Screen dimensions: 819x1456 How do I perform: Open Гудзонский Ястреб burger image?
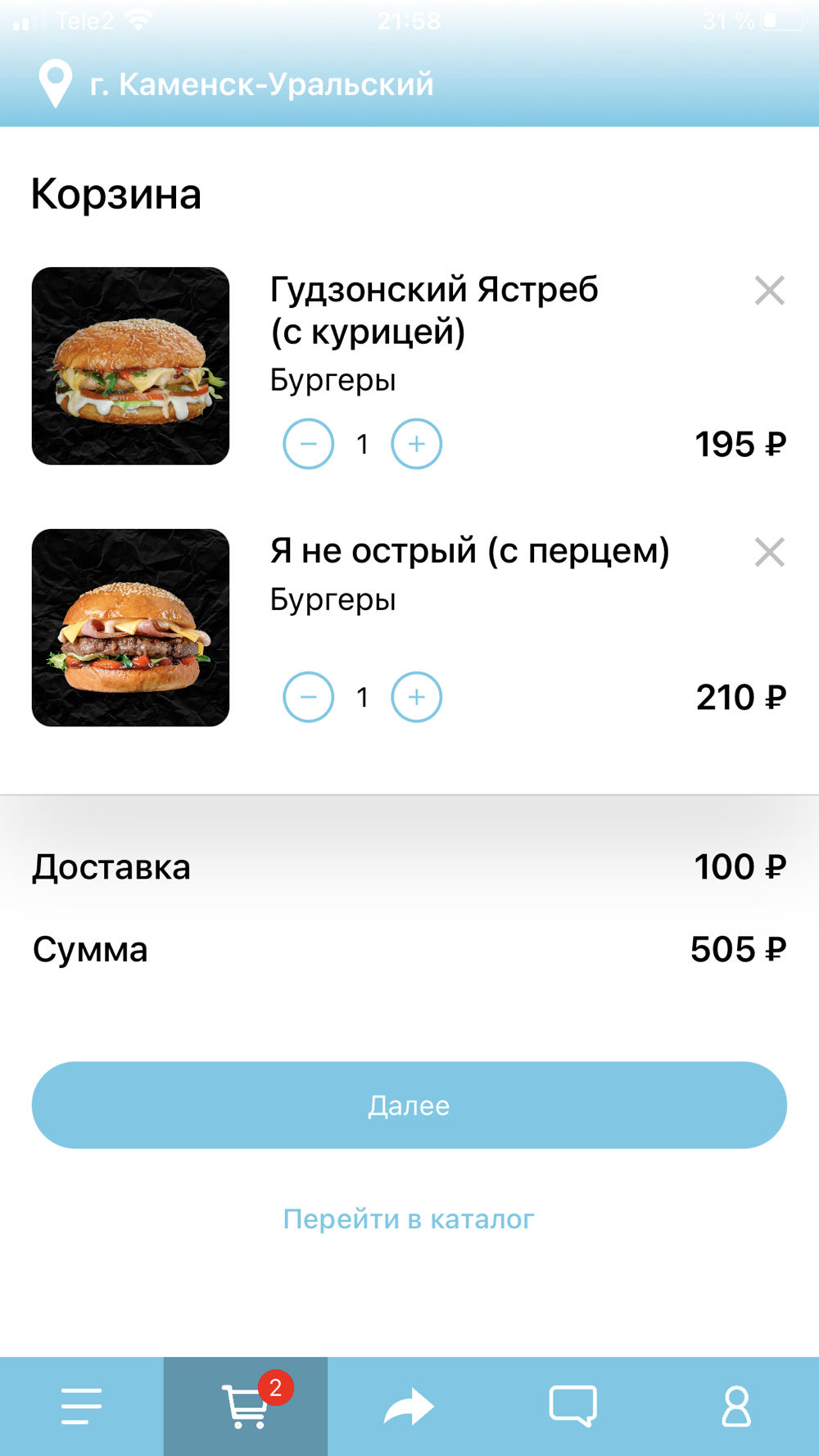[131, 366]
